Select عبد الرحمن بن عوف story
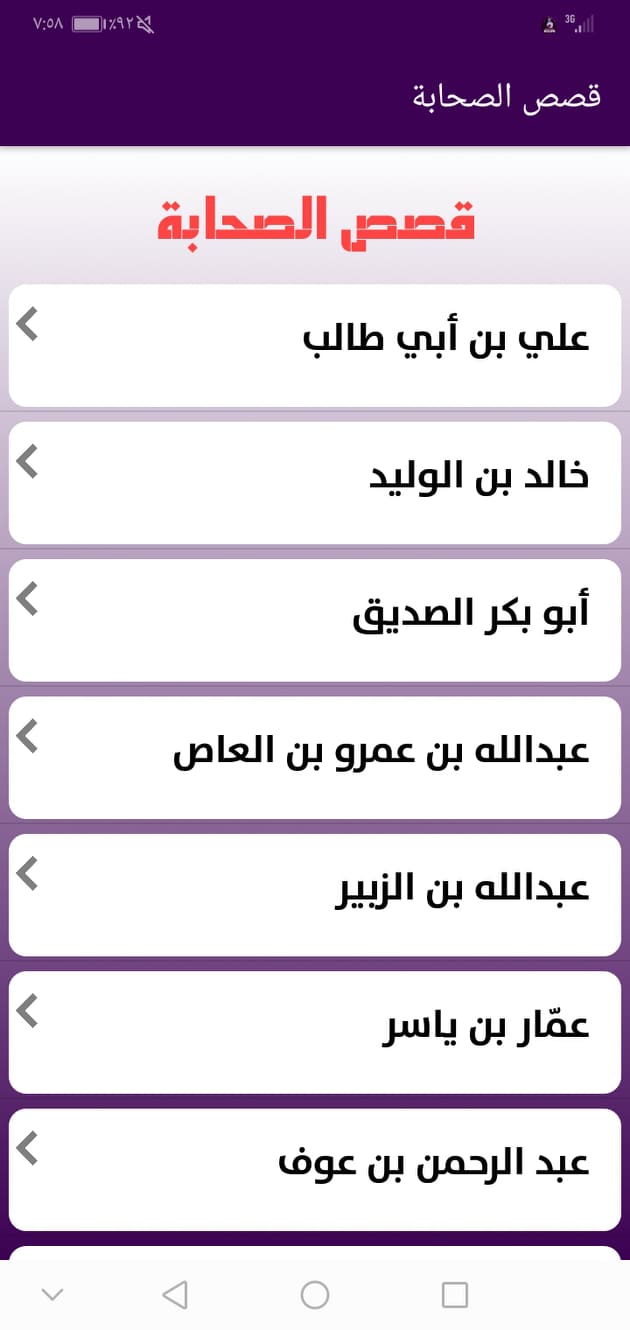 (315, 1170)
